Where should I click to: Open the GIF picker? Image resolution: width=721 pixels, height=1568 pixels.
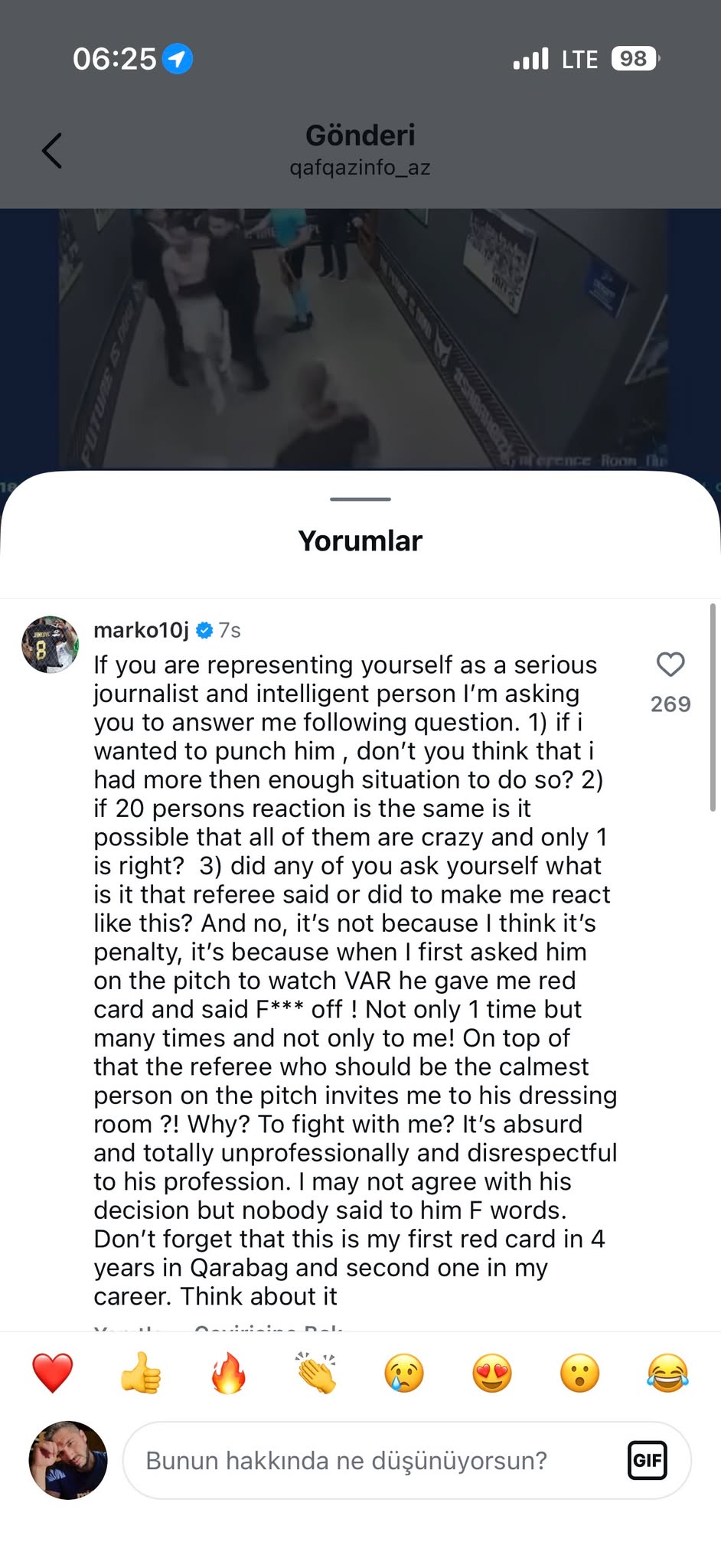[647, 1461]
